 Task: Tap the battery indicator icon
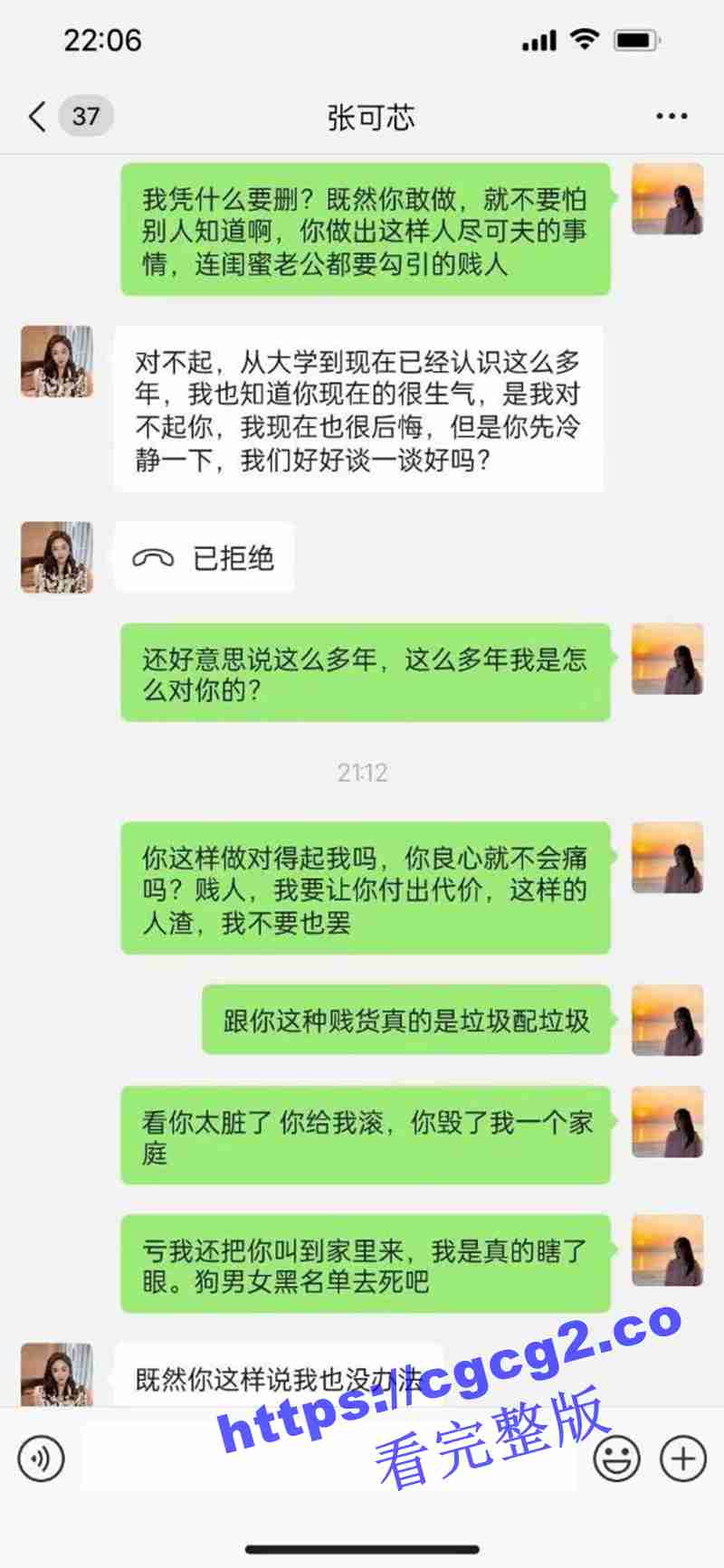click(x=633, y=38)
